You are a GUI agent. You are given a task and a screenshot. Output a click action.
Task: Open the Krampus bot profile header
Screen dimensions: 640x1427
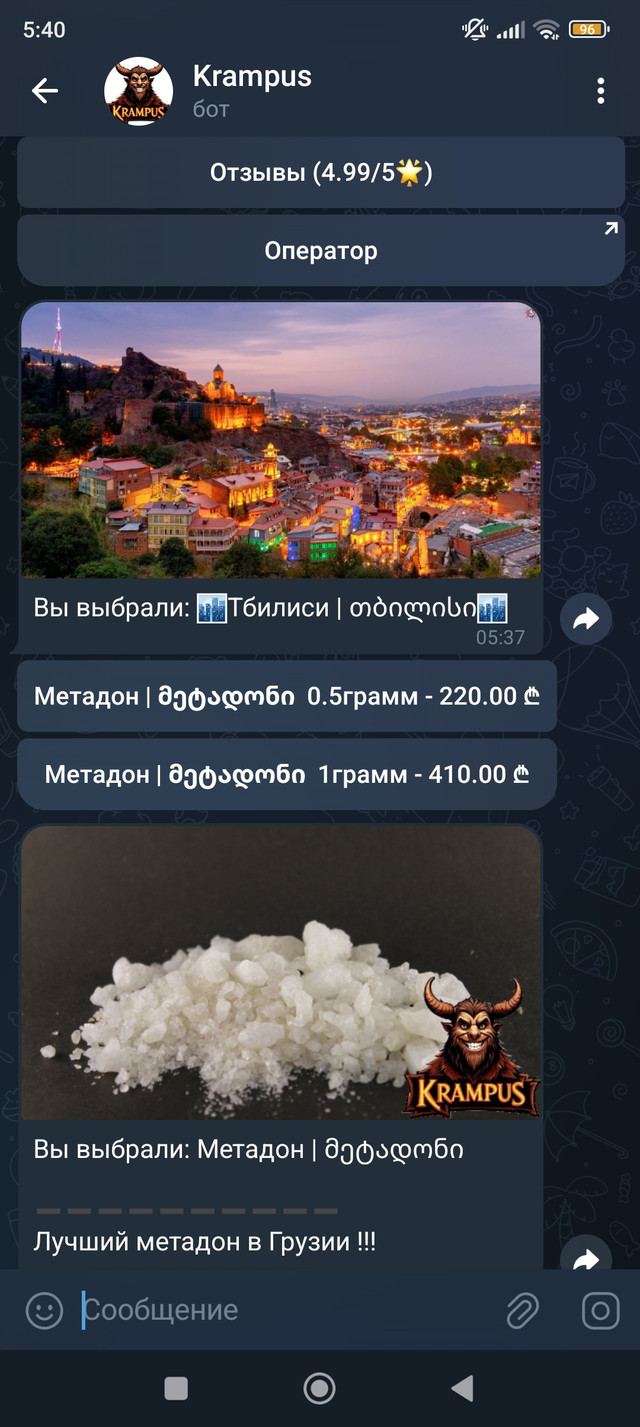(250, 90)
